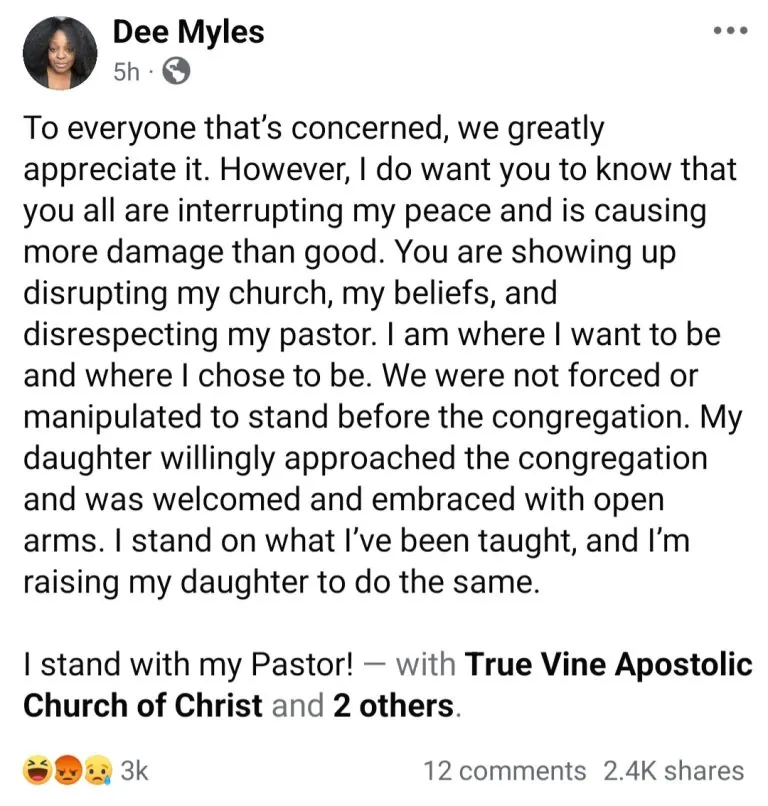Open the 12 comments
Screen dimensions: 768x806
pos(504,771)
